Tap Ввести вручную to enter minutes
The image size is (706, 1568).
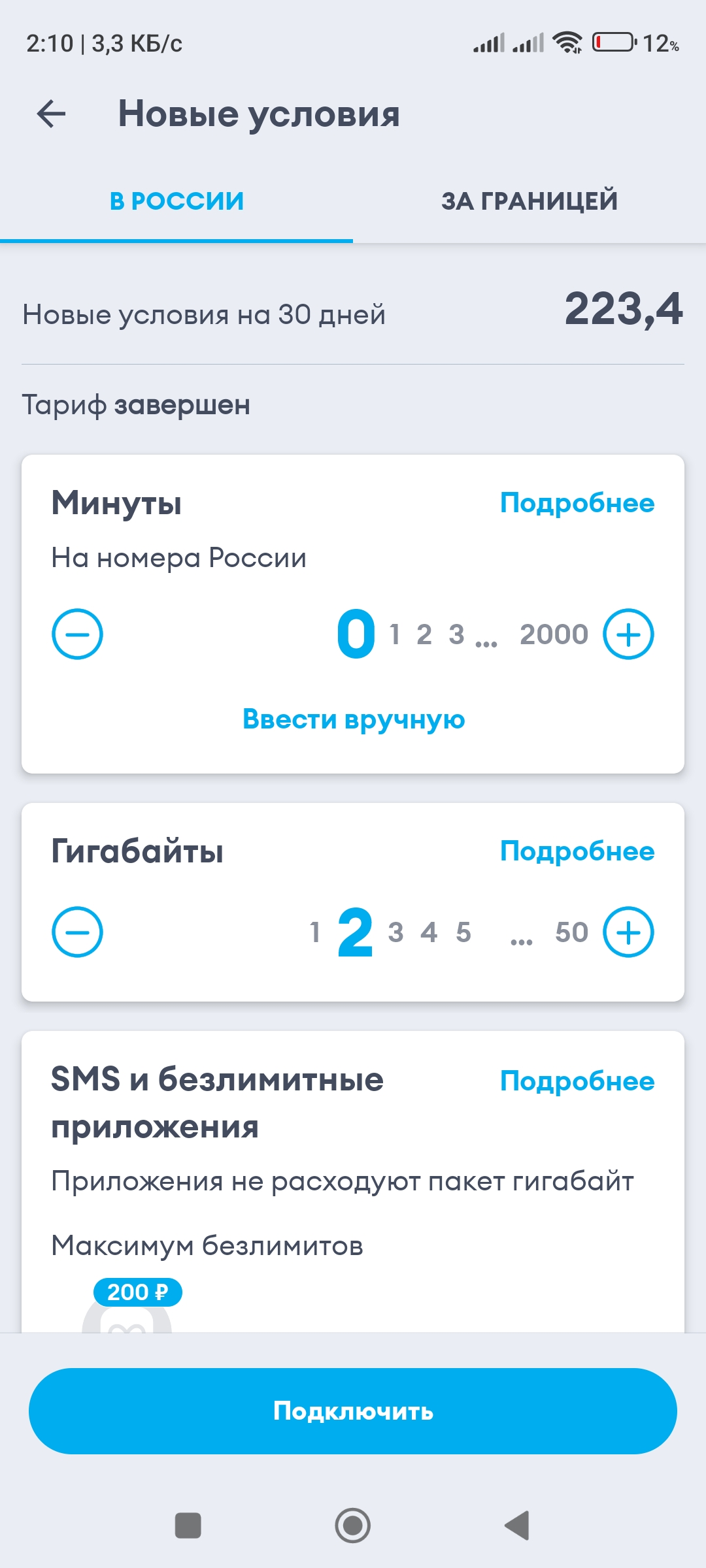tap(353, 719)
